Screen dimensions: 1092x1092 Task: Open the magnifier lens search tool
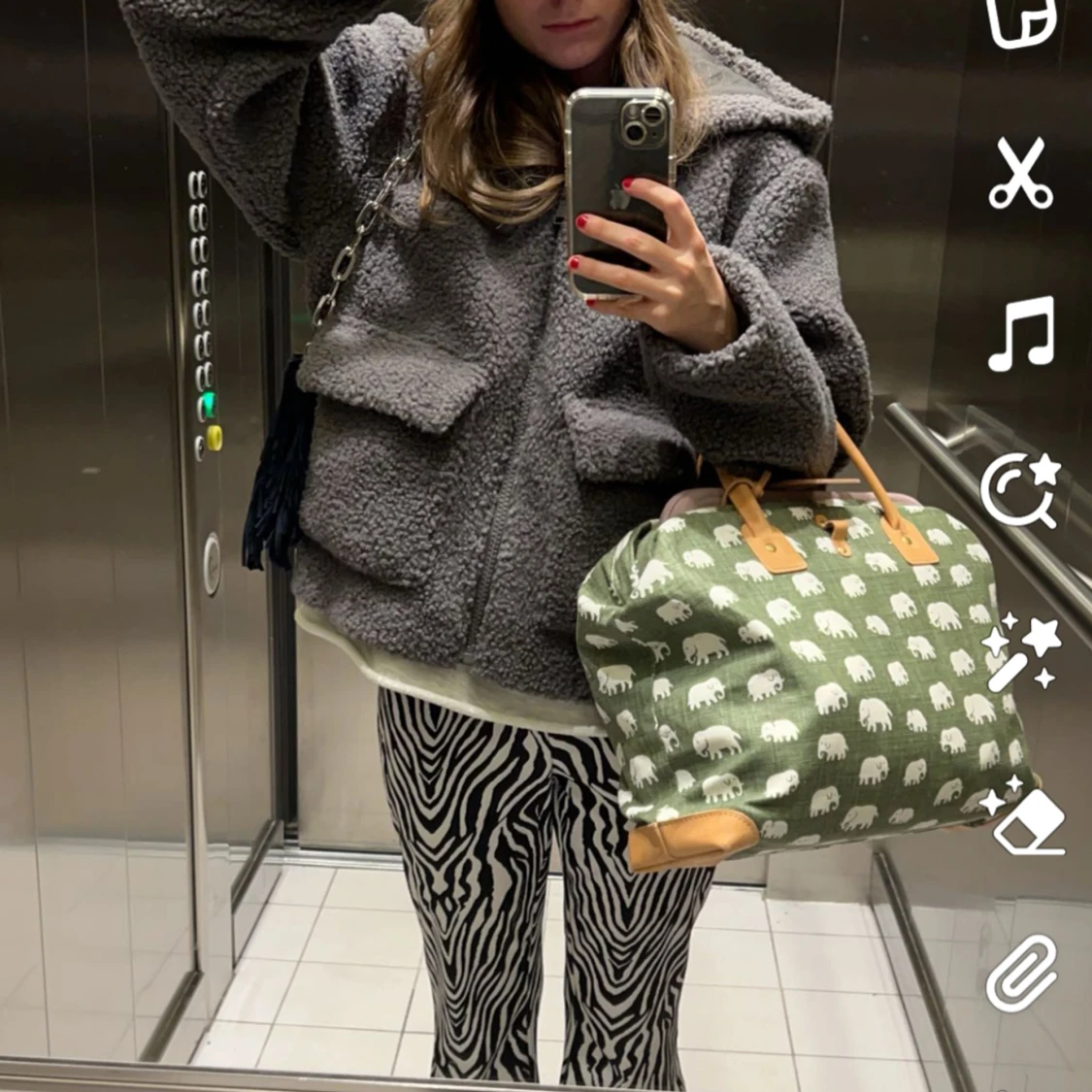(x=1020, y=489)
